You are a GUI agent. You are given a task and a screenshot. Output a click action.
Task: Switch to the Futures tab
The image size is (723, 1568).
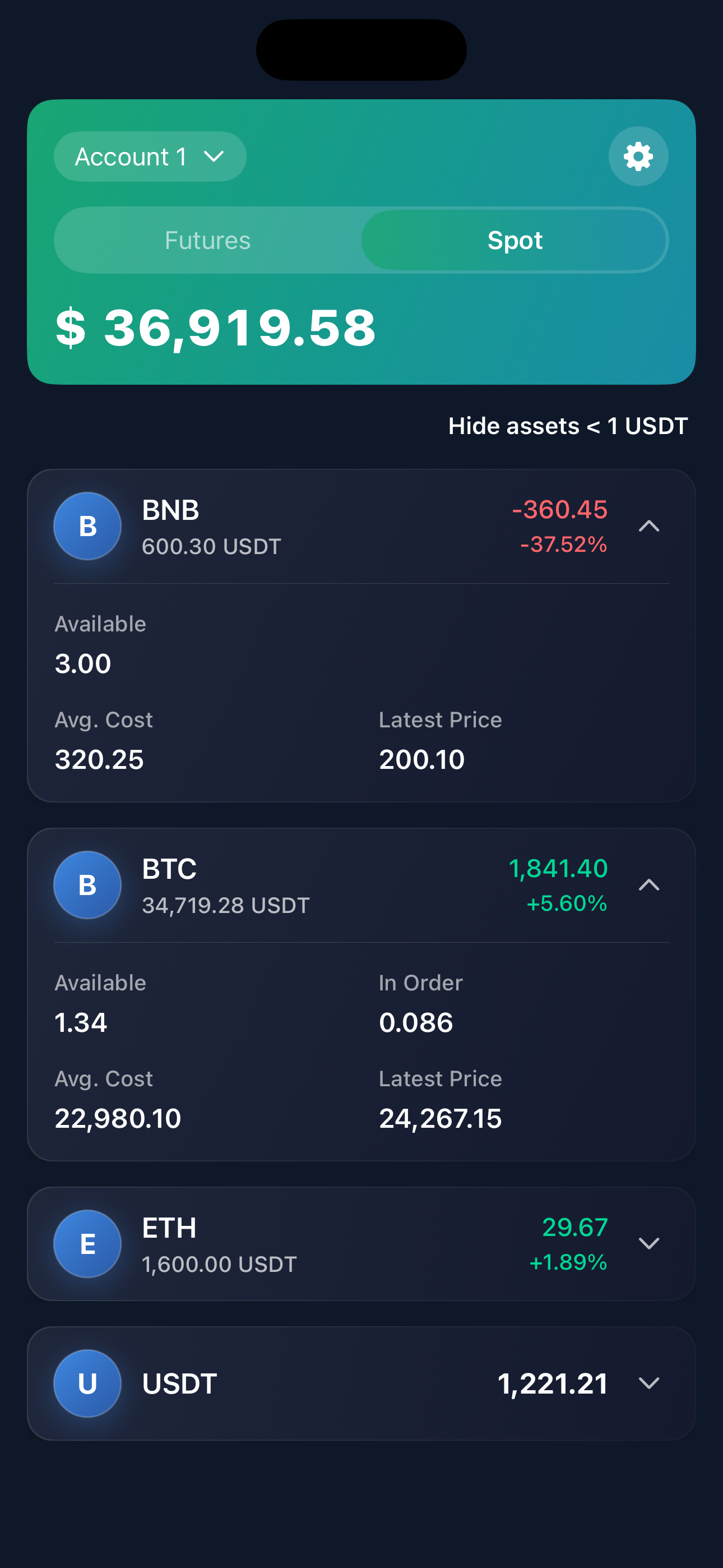208,241
